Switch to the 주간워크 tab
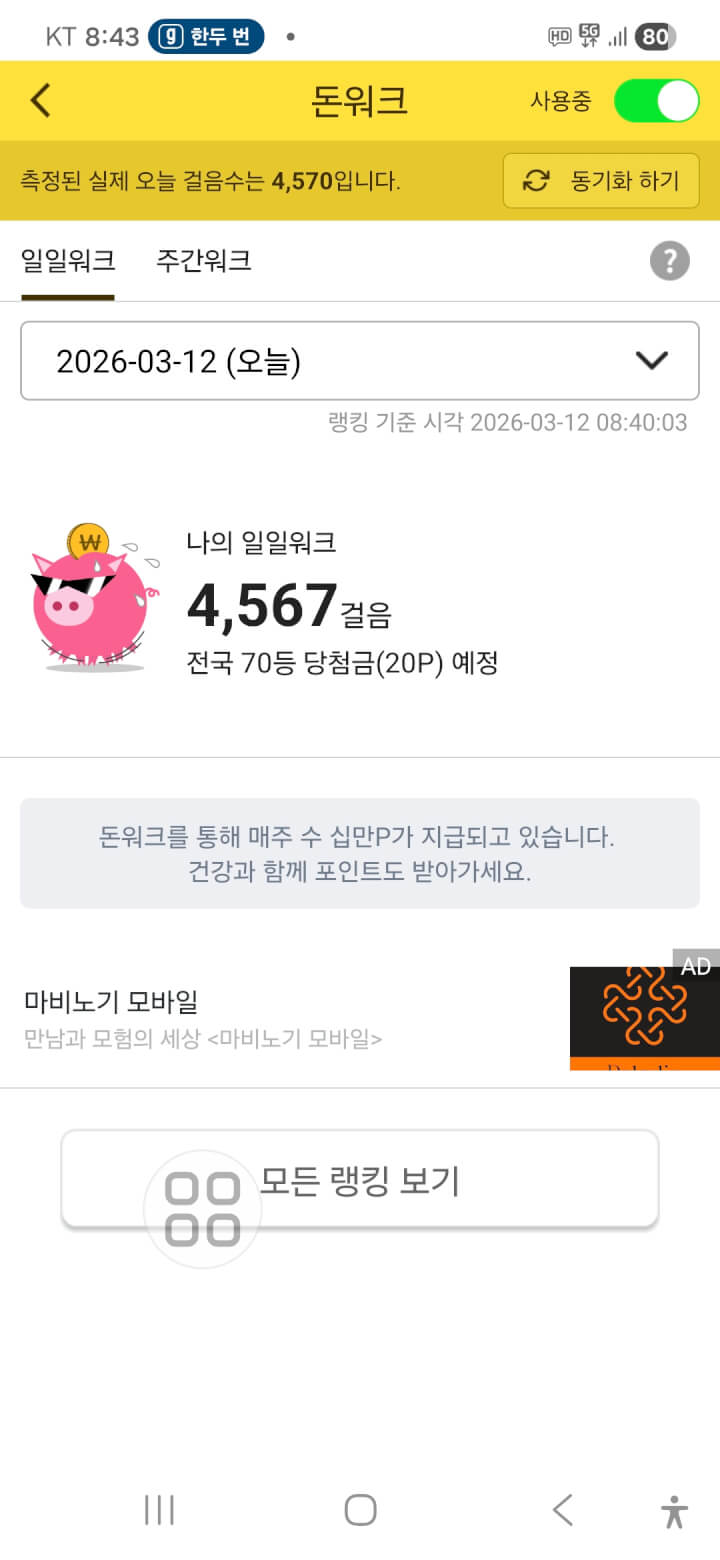Screen dimensions: 720x1560 (203, 262)
